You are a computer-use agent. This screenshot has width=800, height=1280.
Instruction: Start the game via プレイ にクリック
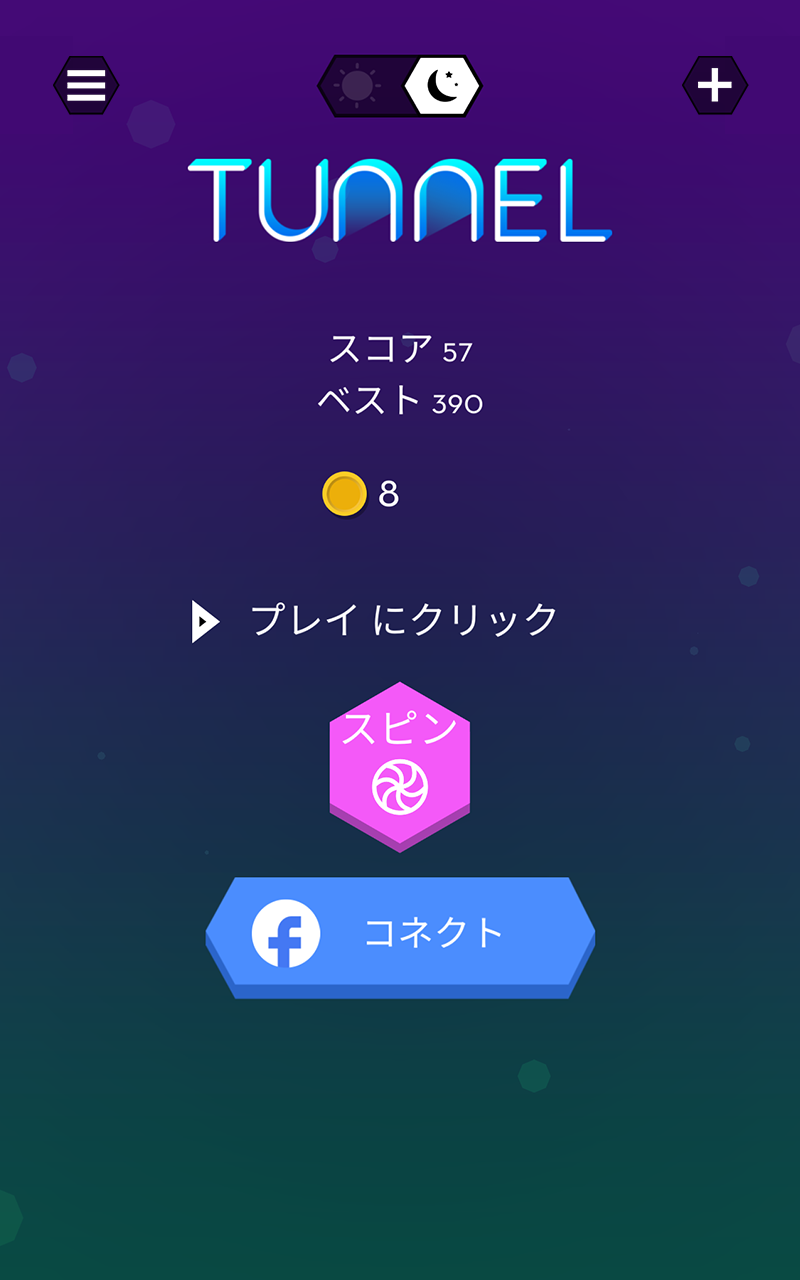coord(376,621)
